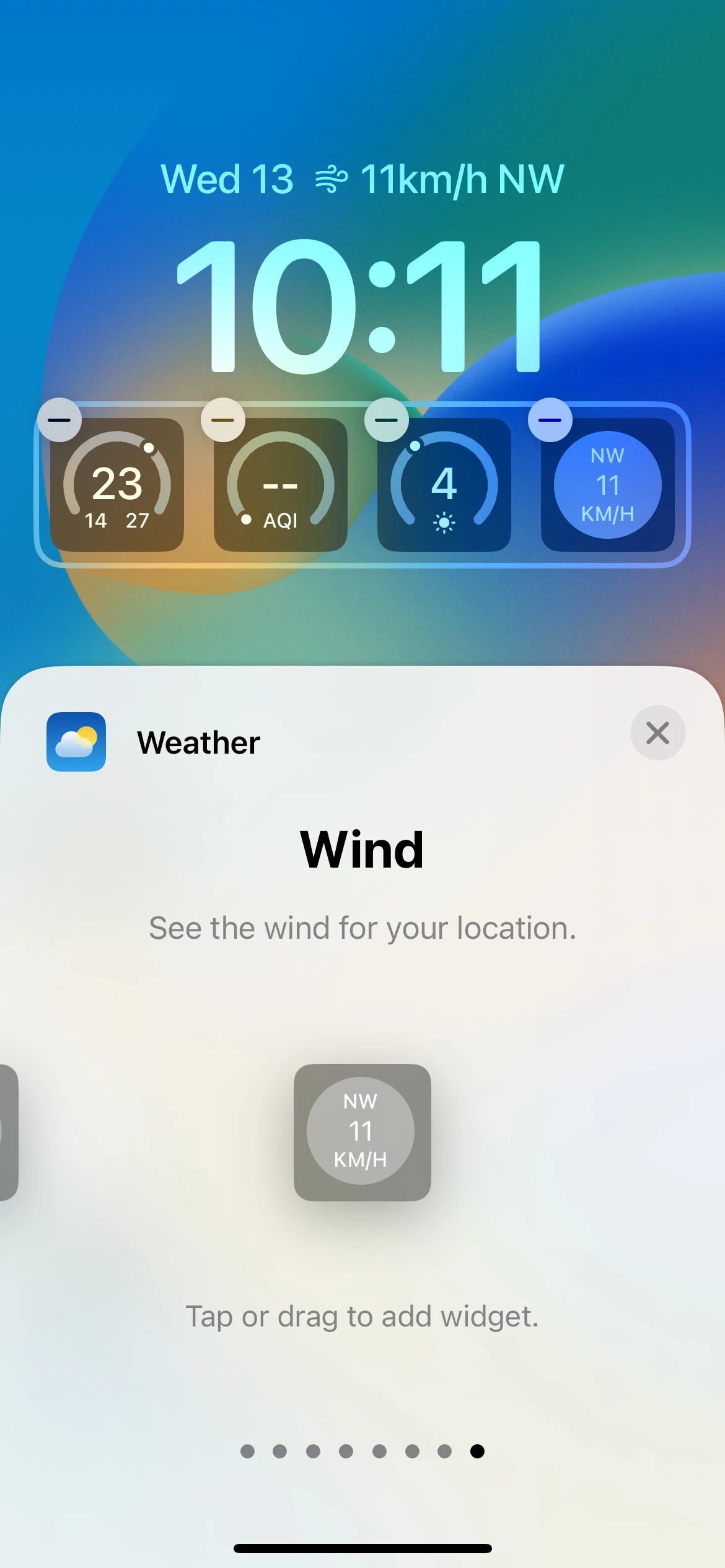Close the Weather widget picker

657,733
